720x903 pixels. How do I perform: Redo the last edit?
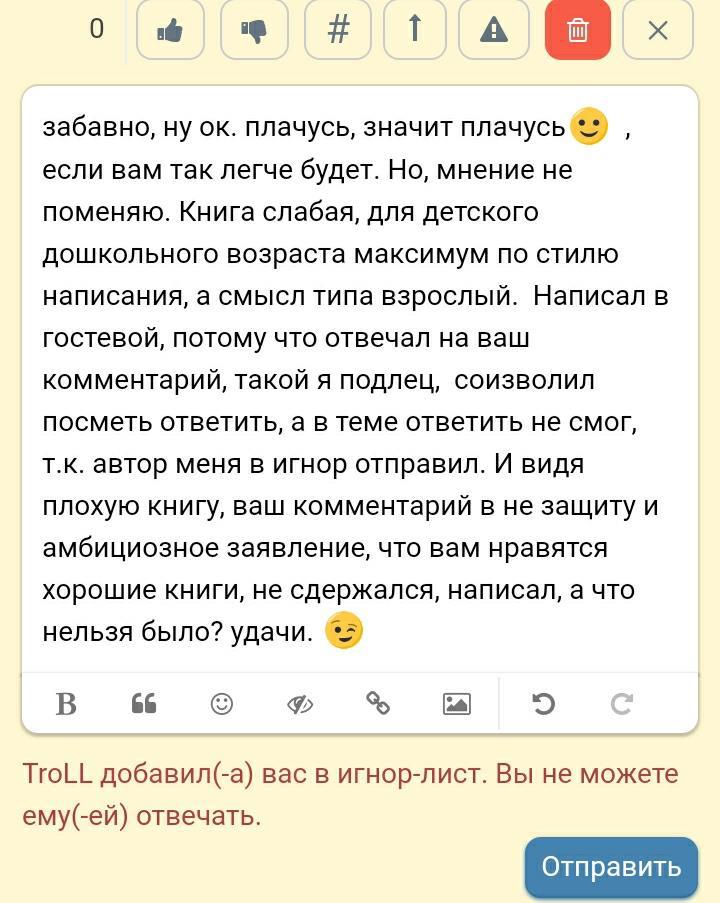(x=621, y=704)
